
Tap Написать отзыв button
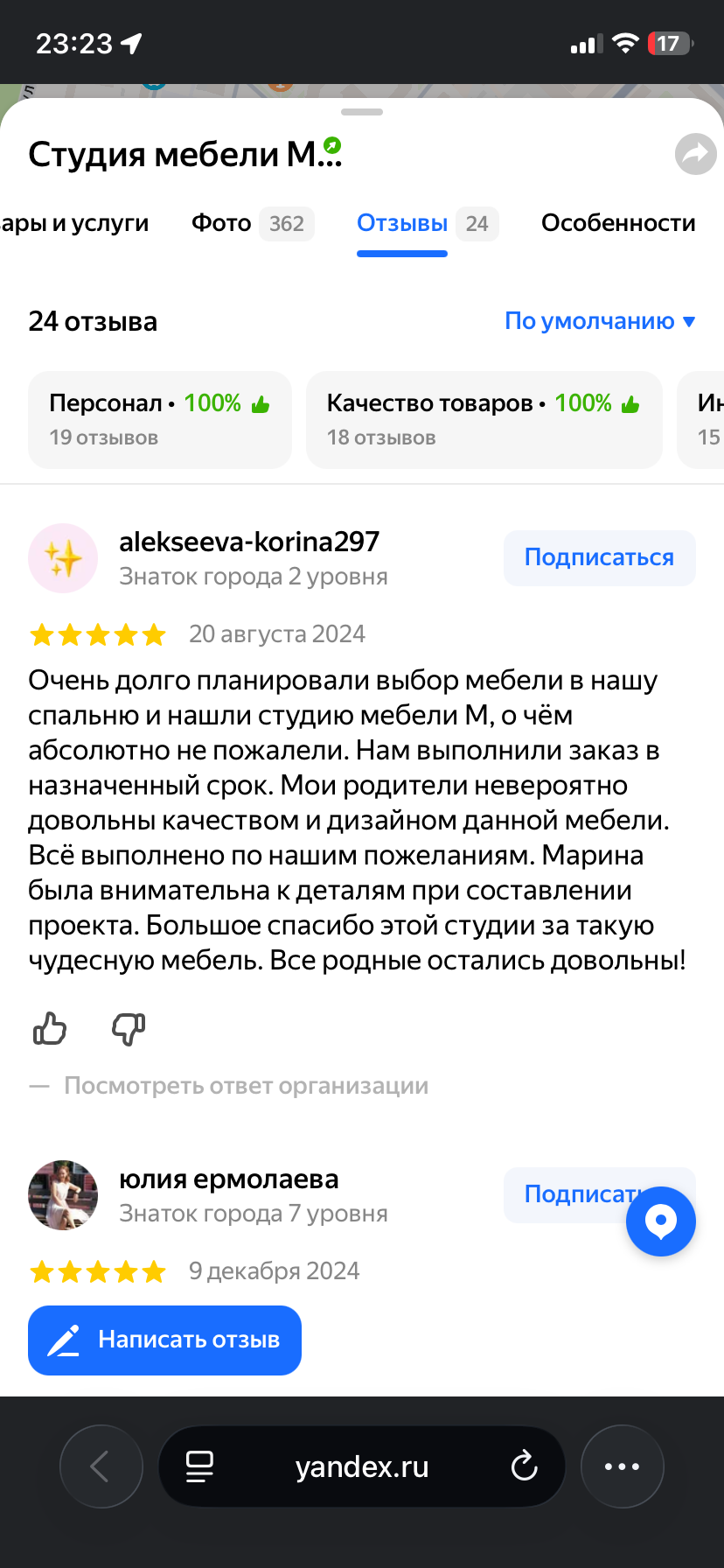[164, 1340]
